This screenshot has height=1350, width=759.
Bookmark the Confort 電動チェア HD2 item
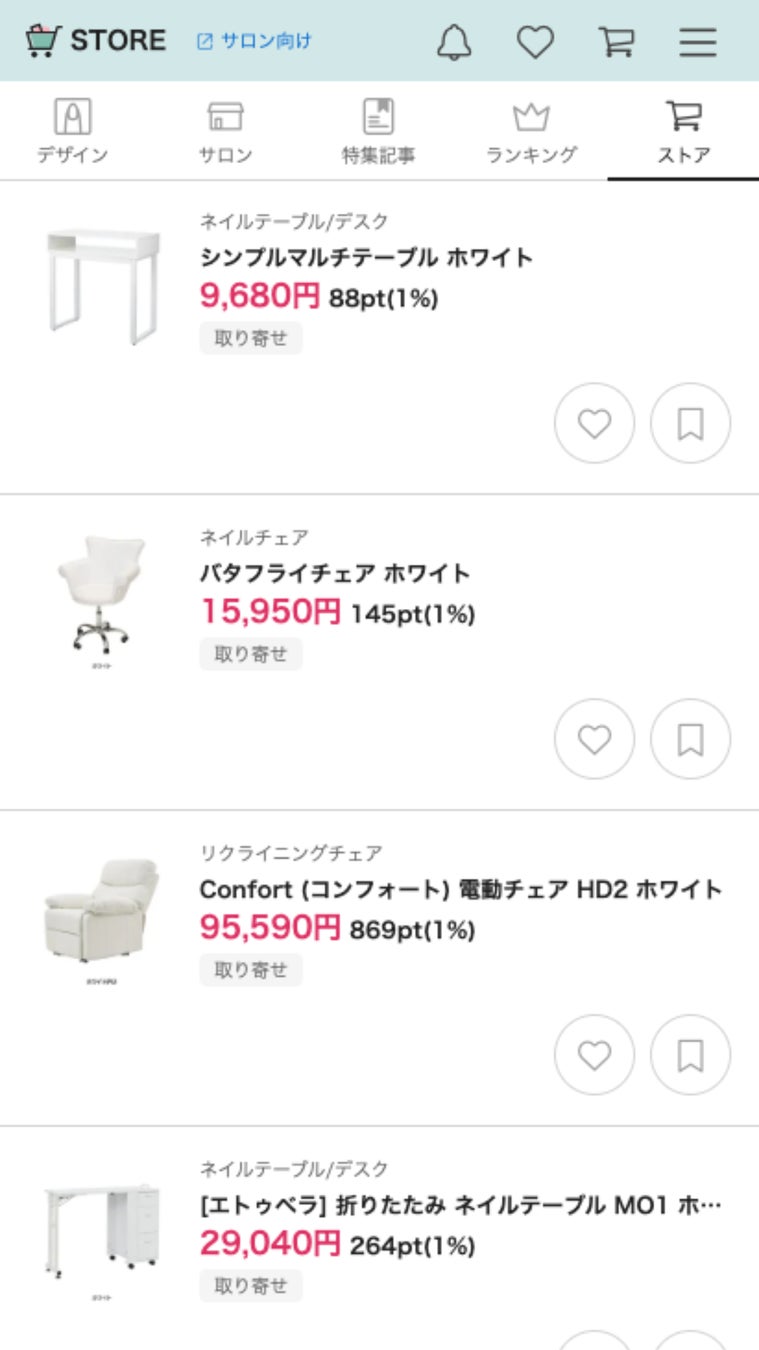tap(690, 1056)
